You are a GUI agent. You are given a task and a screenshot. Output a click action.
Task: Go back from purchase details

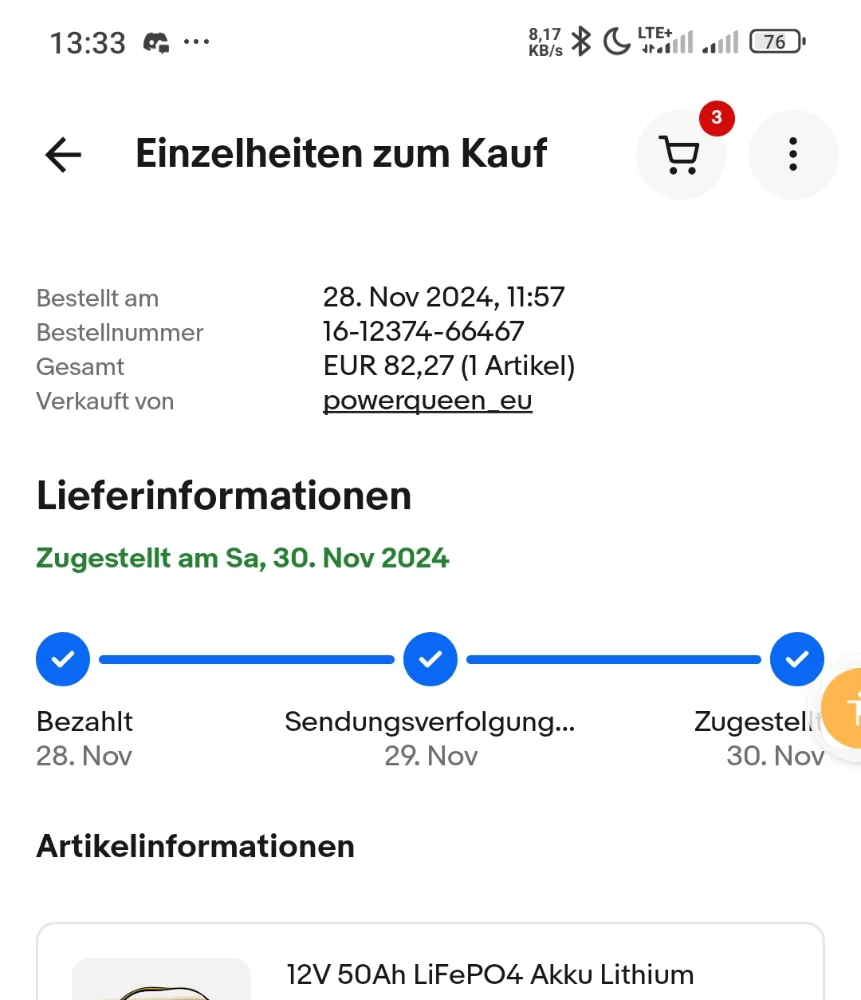coord(63,155)
